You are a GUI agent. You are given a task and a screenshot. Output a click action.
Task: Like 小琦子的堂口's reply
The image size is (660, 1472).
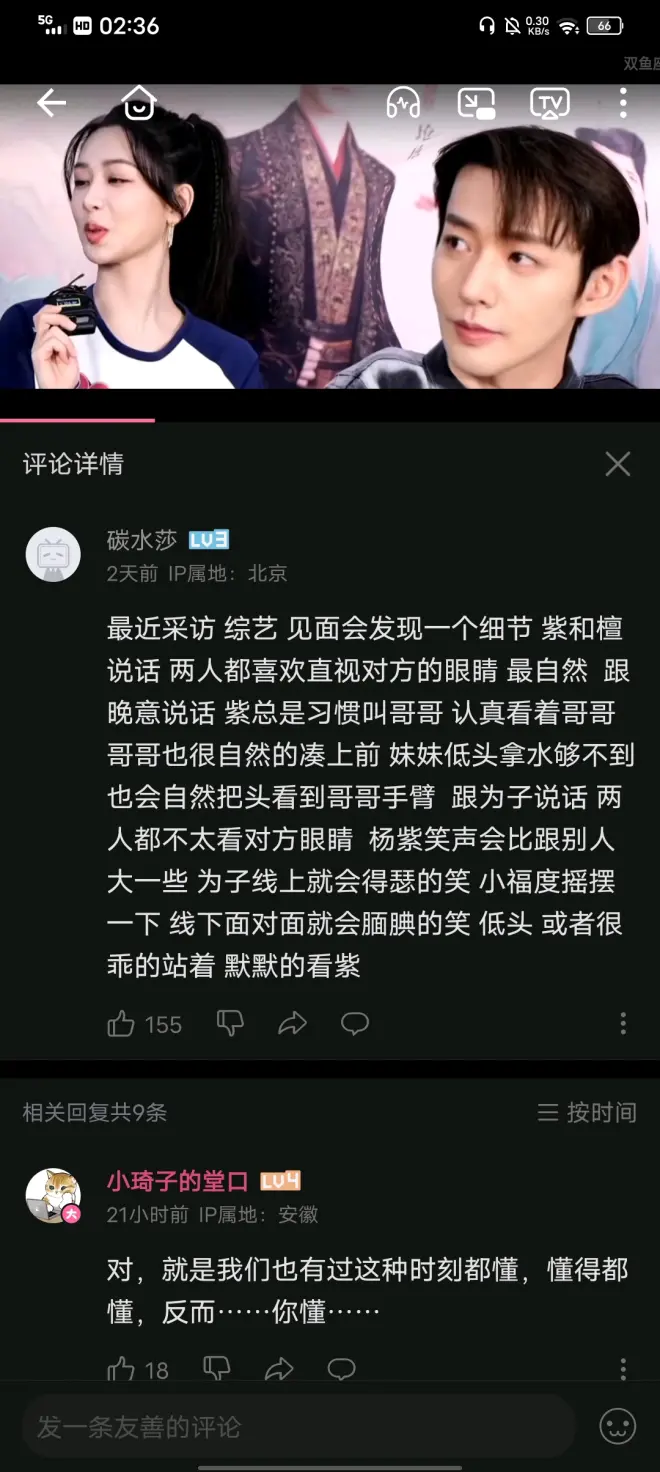[x=122, y=1369]
